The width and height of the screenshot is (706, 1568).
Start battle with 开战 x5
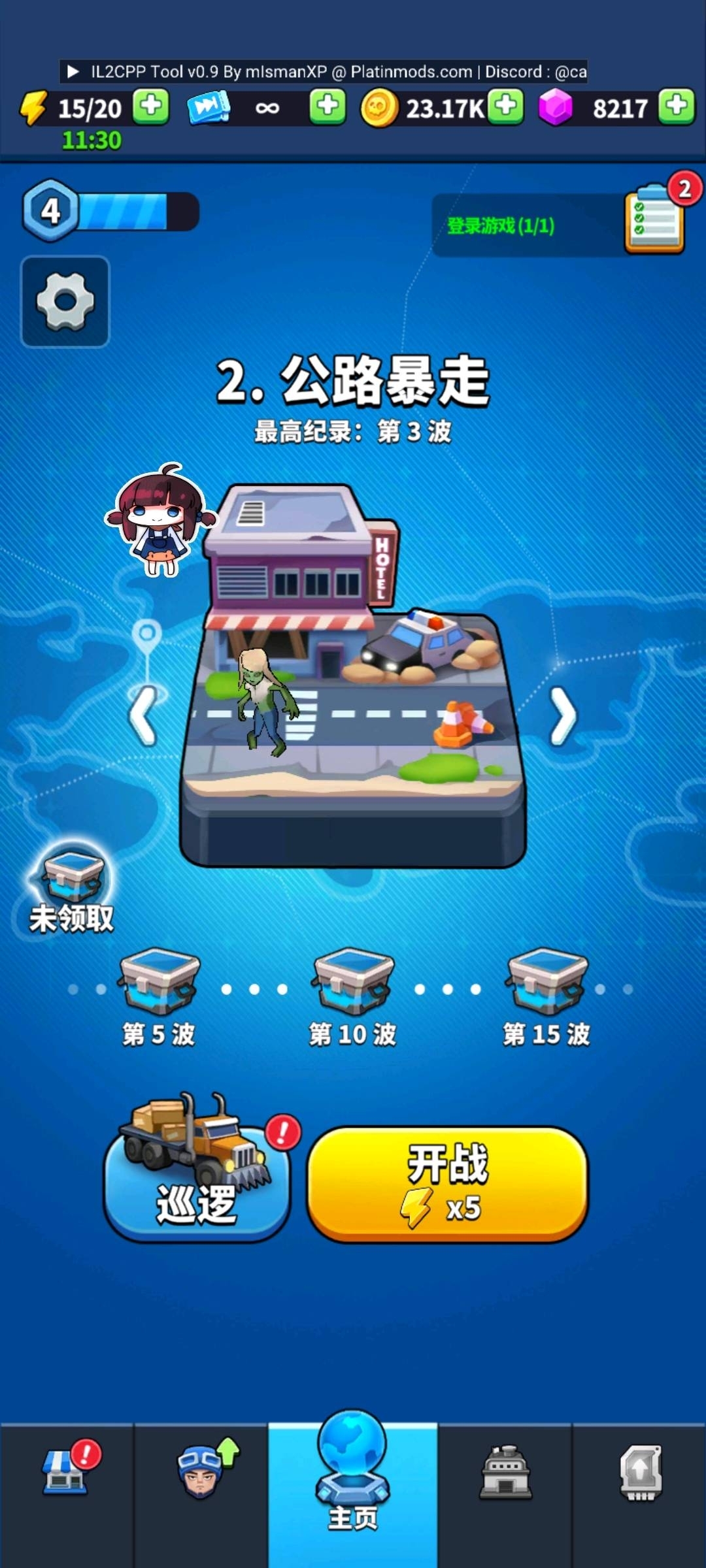(x=448, y=1184)
